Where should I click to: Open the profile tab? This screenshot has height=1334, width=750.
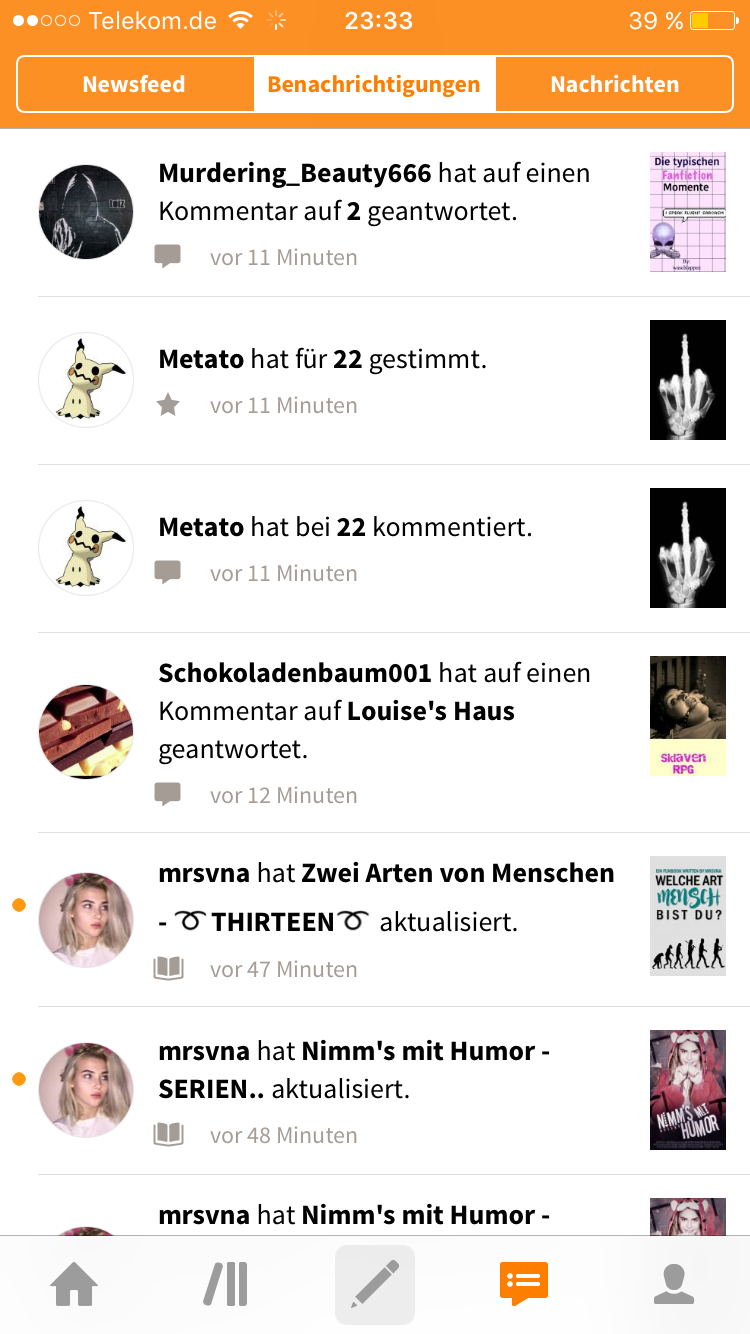point(674,1284)
